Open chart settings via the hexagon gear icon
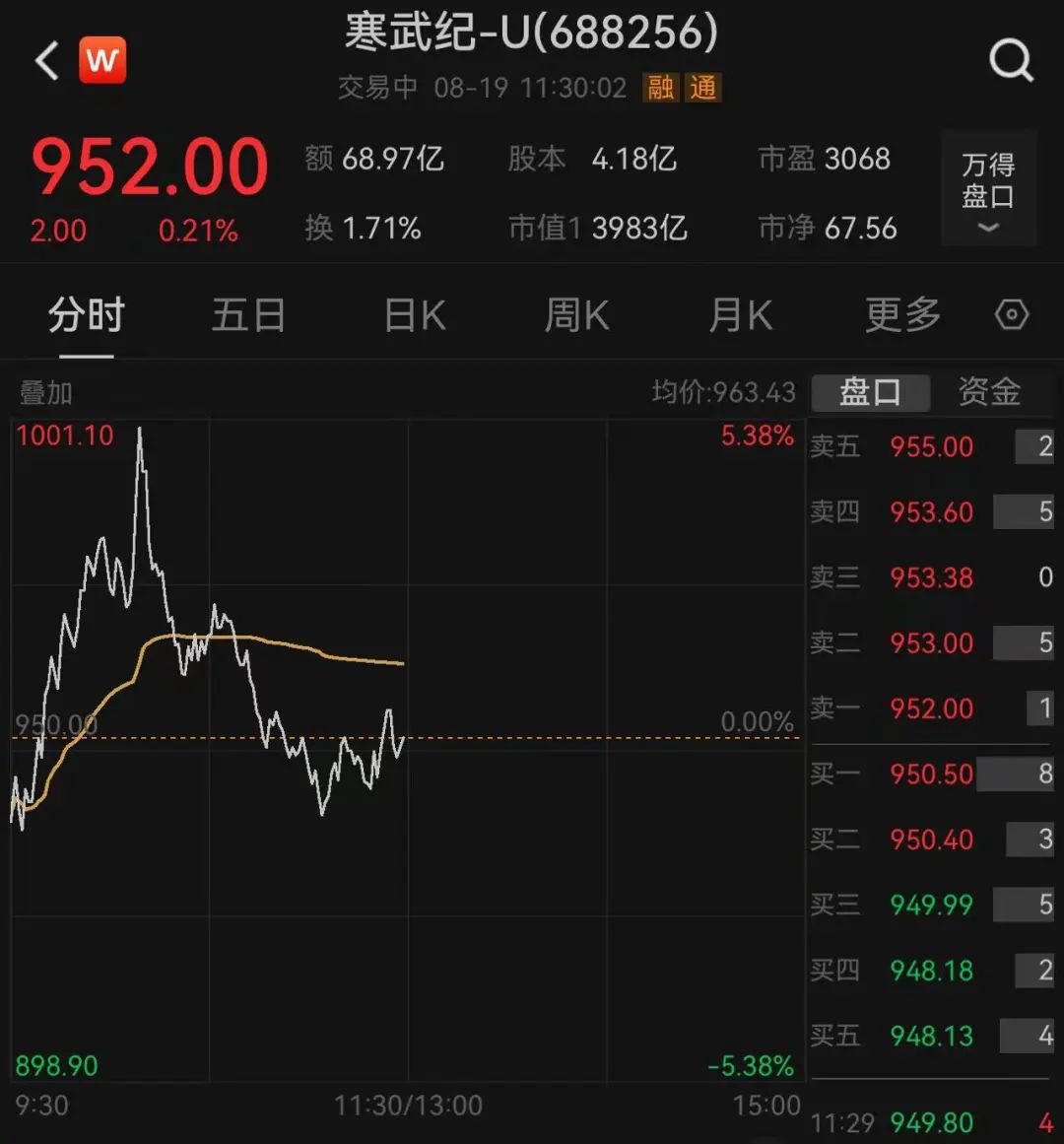The width and height of the screenshot is (1064, 1144). tap(1011, 314)
